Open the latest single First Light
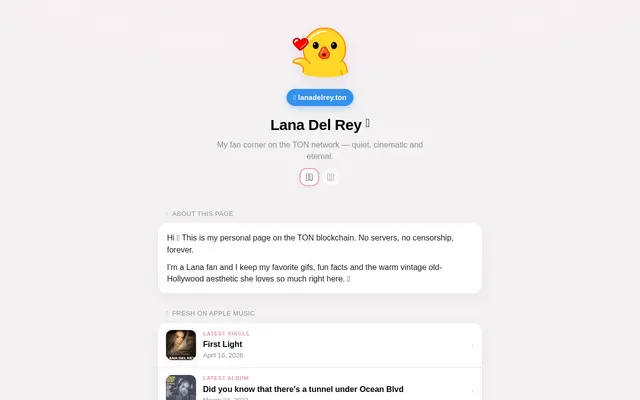 tap(320, 345)
